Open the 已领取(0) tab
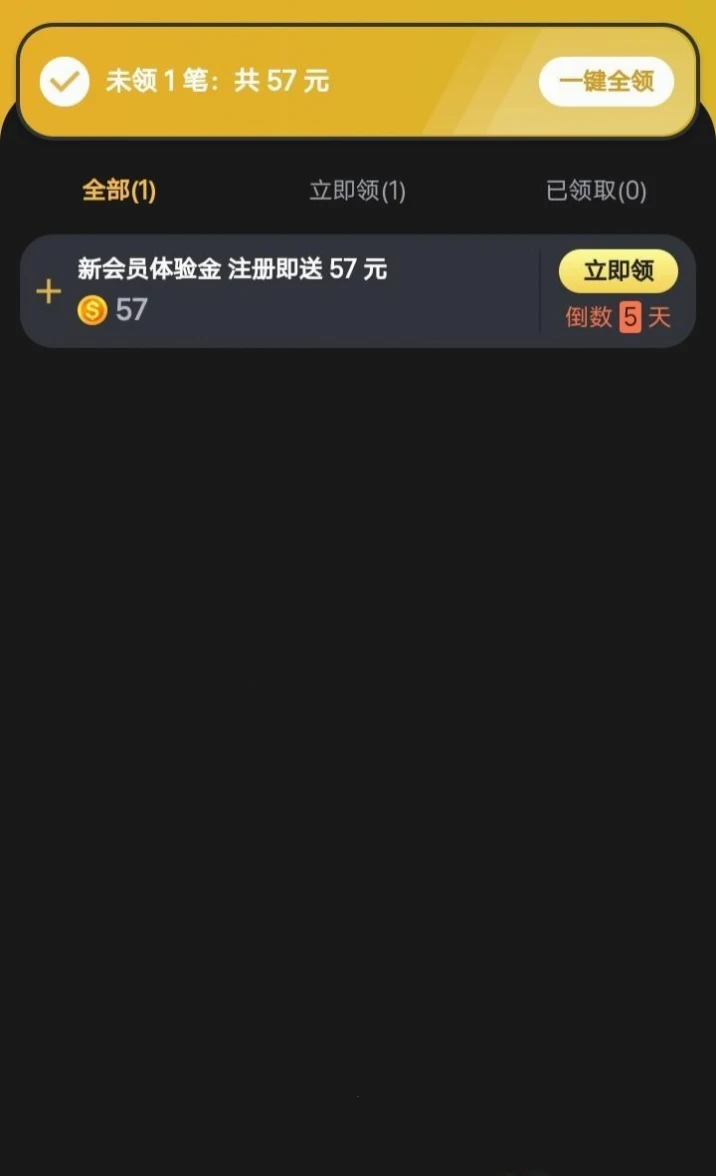The height and width of the screenshot is (1176, 716). click(x=596, y=191)
